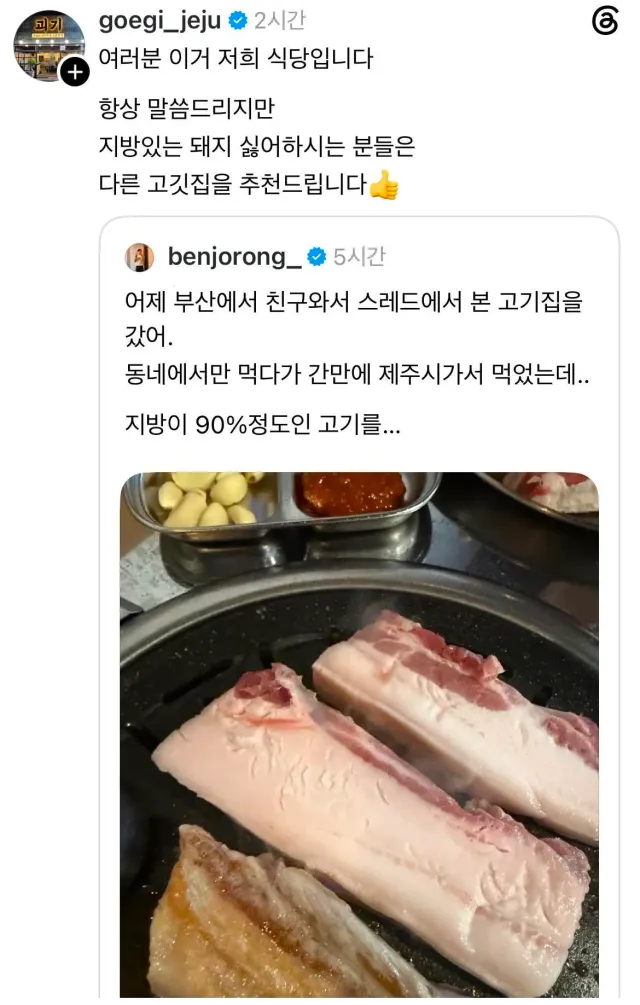Tap goegi_jeju's profile picture
Viewport: 640px width, 1005px height.
49,46
